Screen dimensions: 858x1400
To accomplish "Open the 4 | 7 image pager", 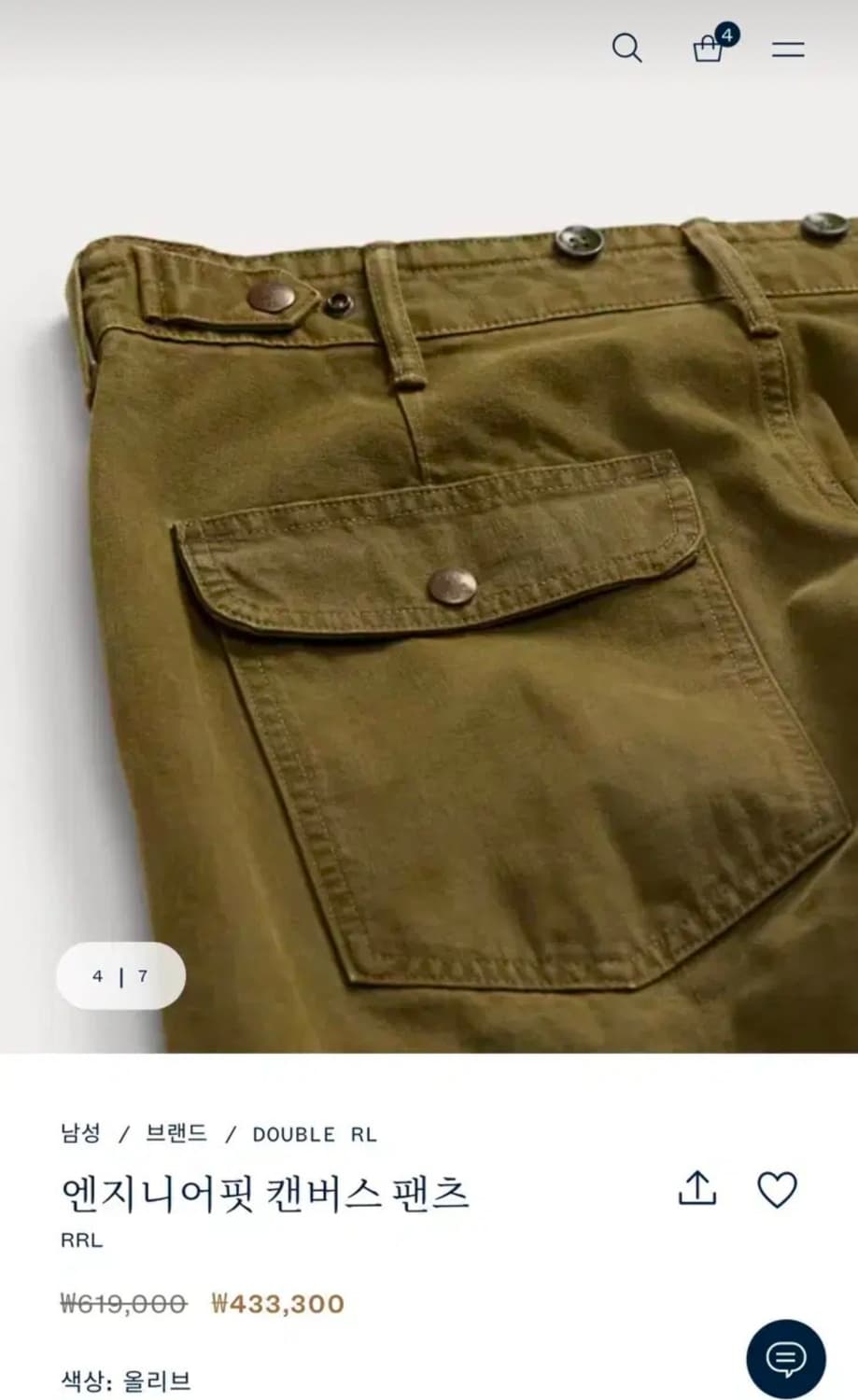I will (121, 975).
